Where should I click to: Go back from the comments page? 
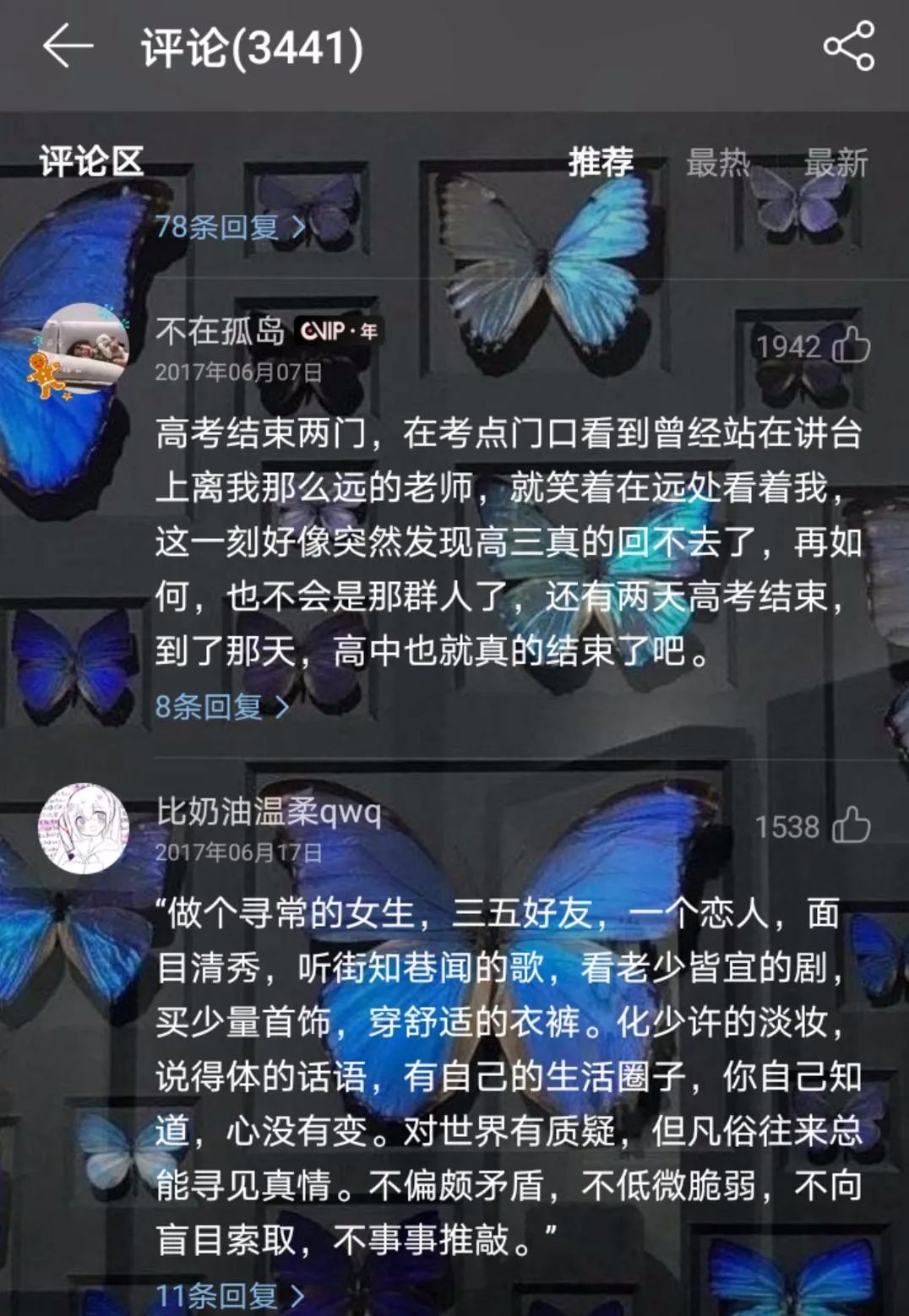68,46
